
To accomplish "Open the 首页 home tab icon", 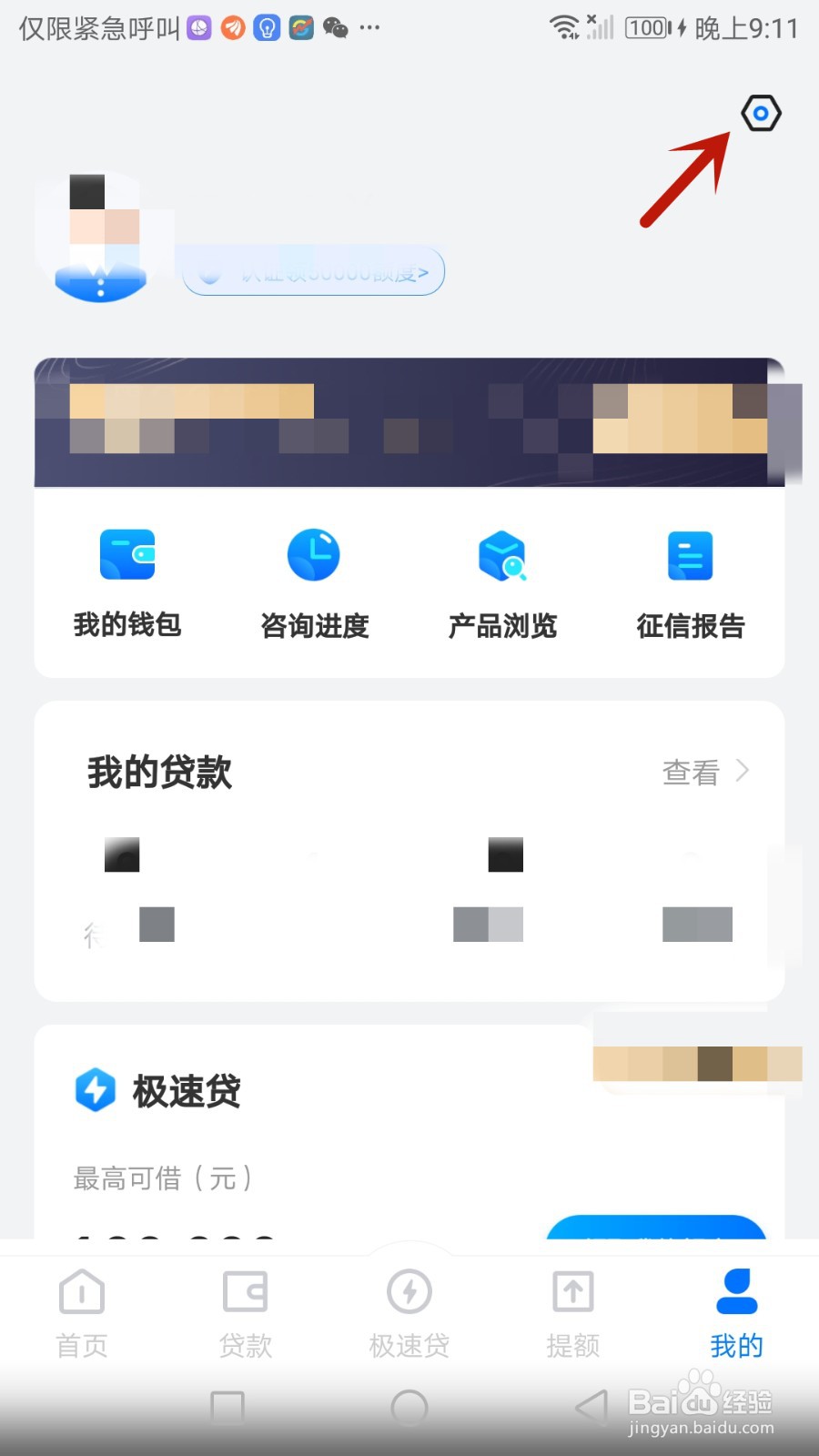I will click(81, 1290).
